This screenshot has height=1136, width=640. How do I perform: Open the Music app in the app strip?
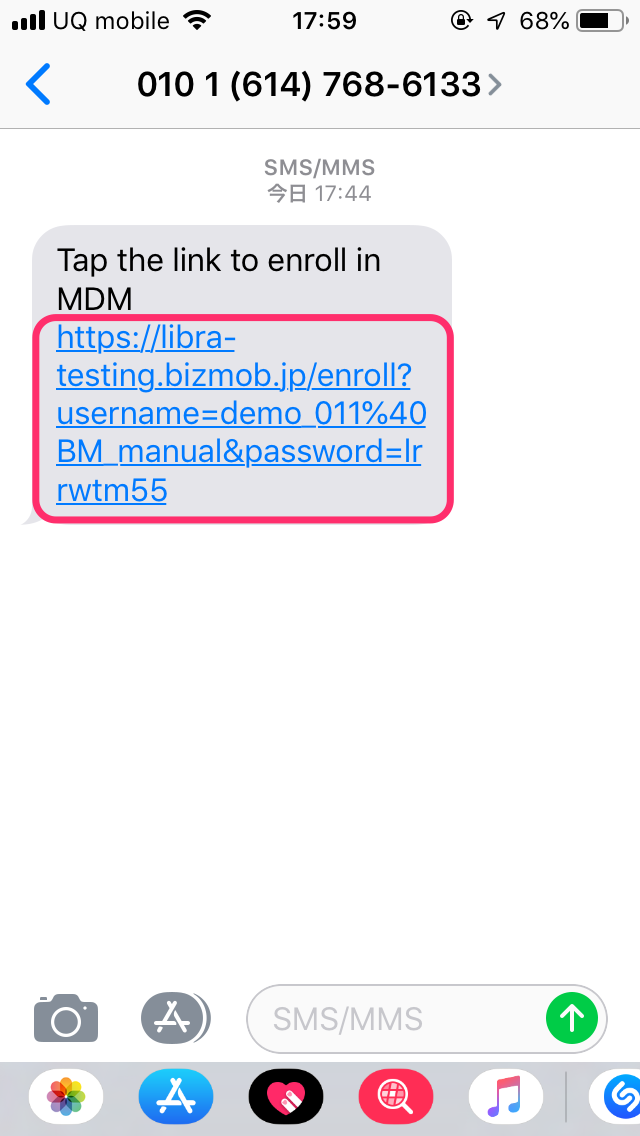pos(505,1098)
